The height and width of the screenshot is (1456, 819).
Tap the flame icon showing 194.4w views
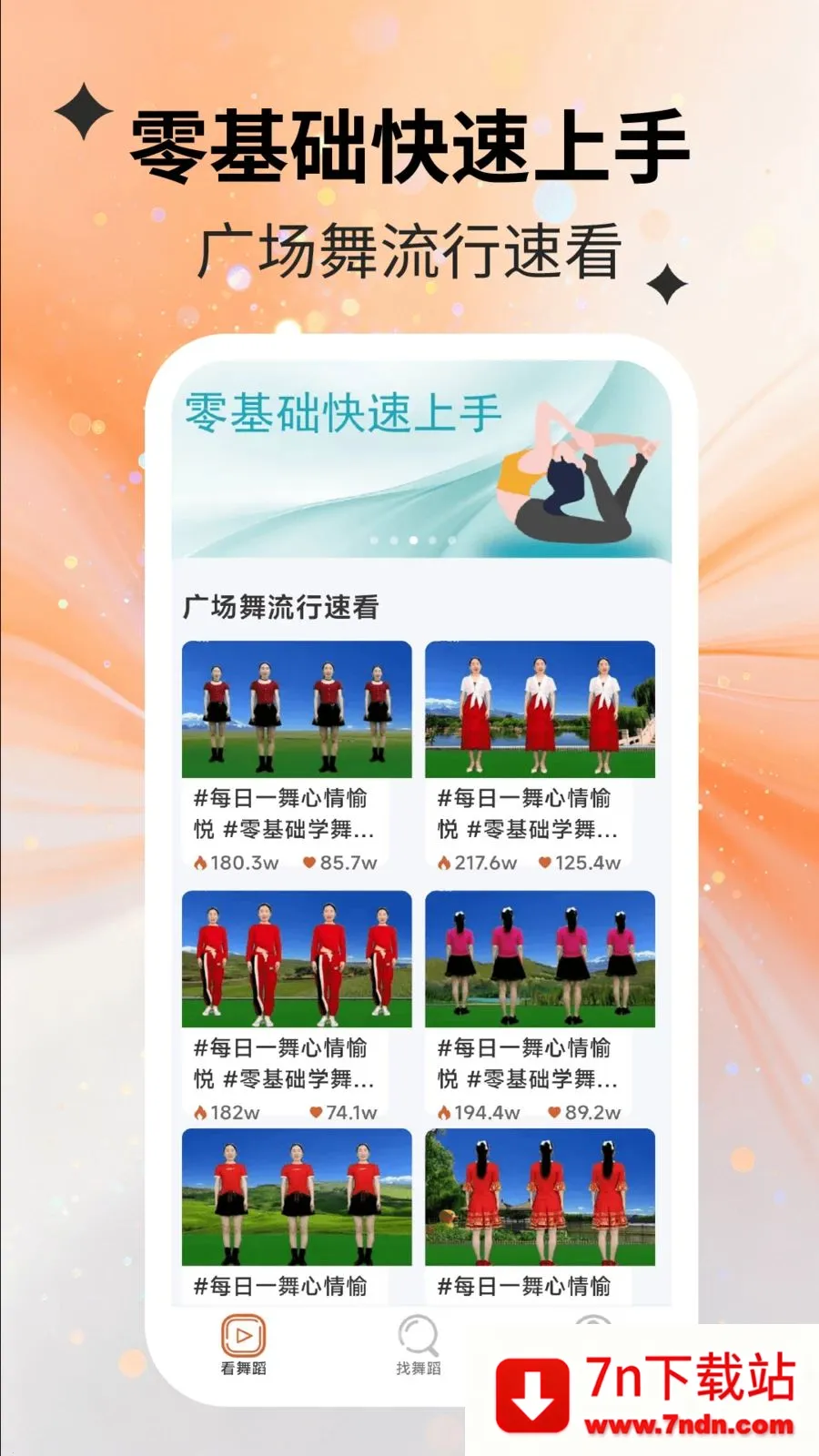pyautogui.click(x=446, y=1112)
